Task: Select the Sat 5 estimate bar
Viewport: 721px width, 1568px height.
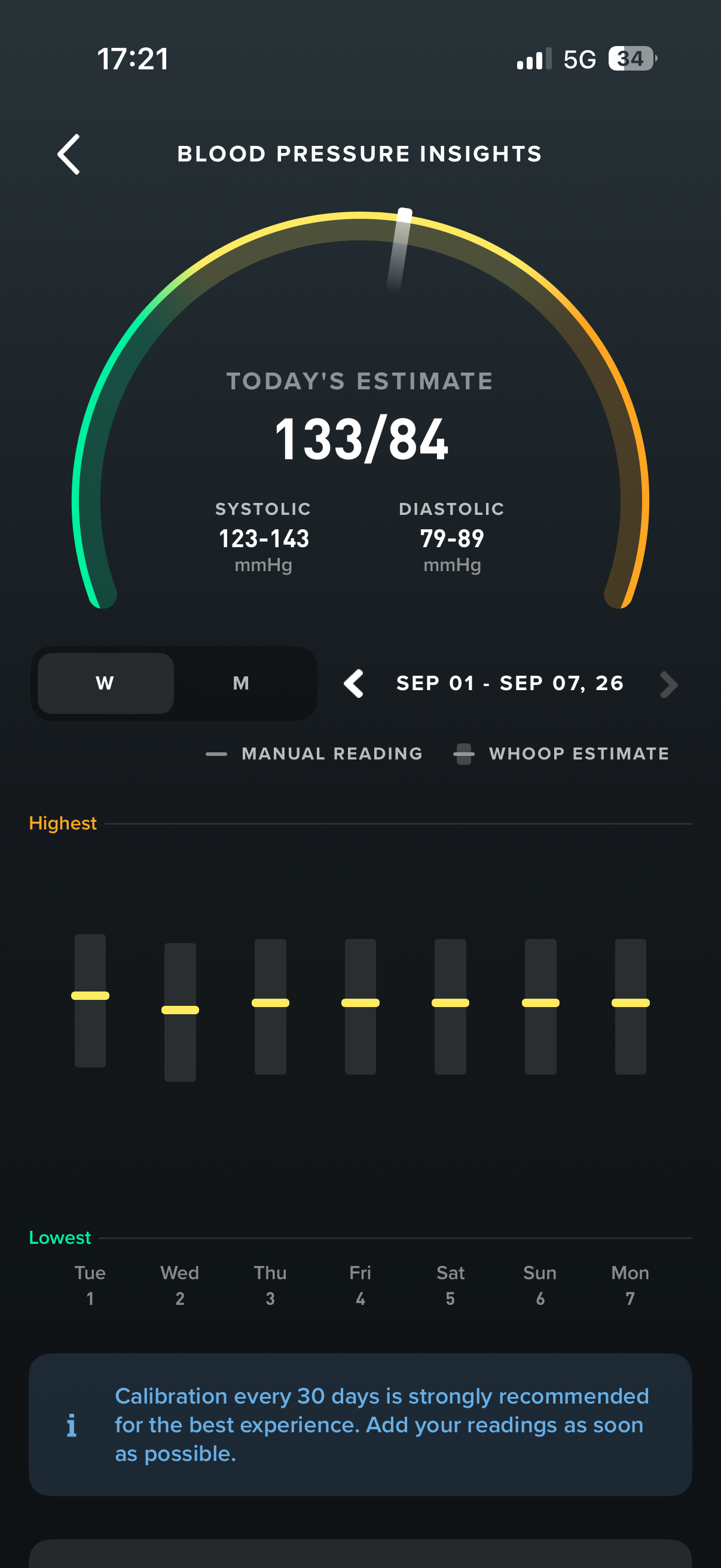Action: [x=450, y=1006]
